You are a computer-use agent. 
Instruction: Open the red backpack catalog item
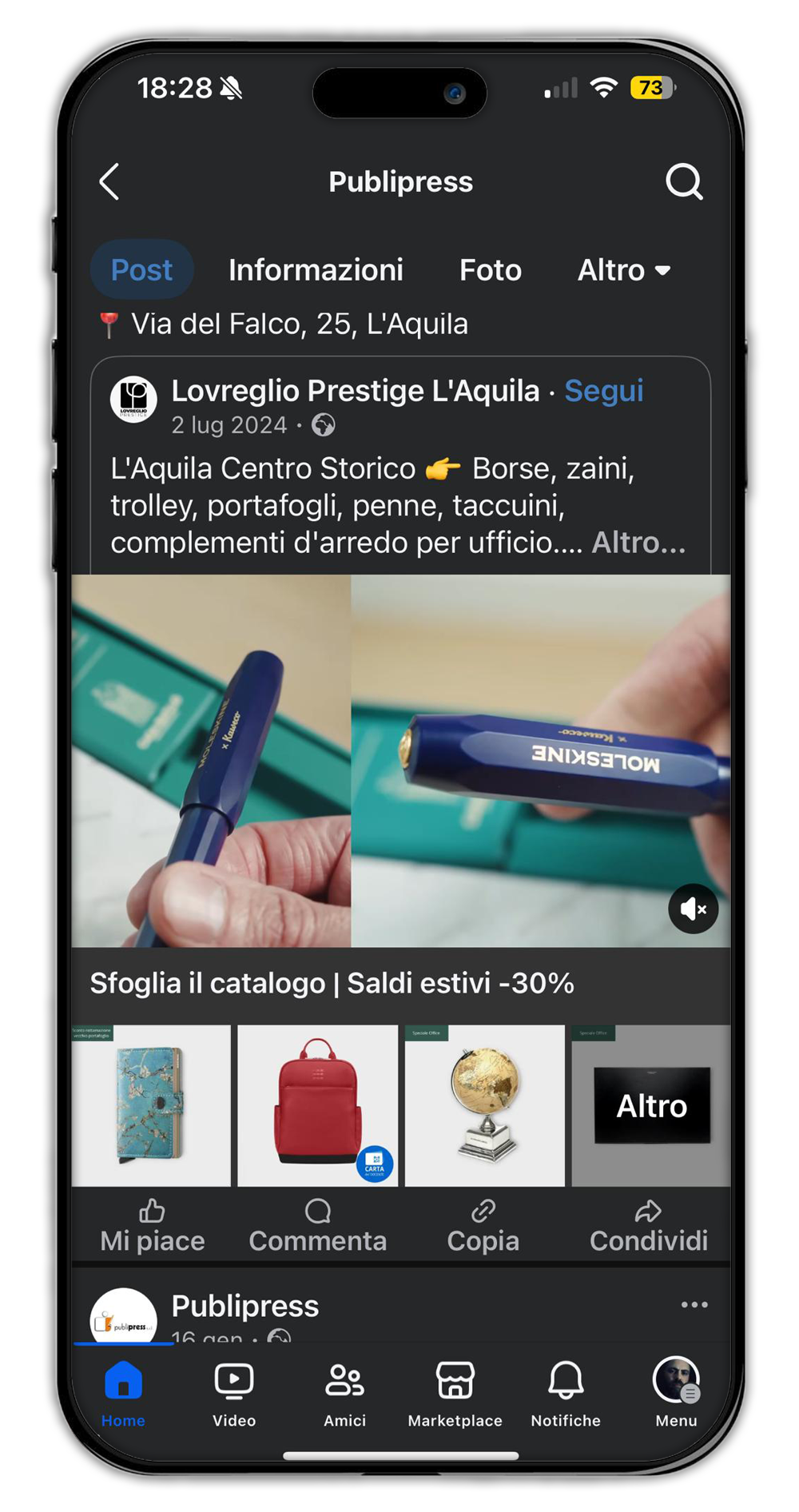pyautogui.click(x=317, y=1105)
